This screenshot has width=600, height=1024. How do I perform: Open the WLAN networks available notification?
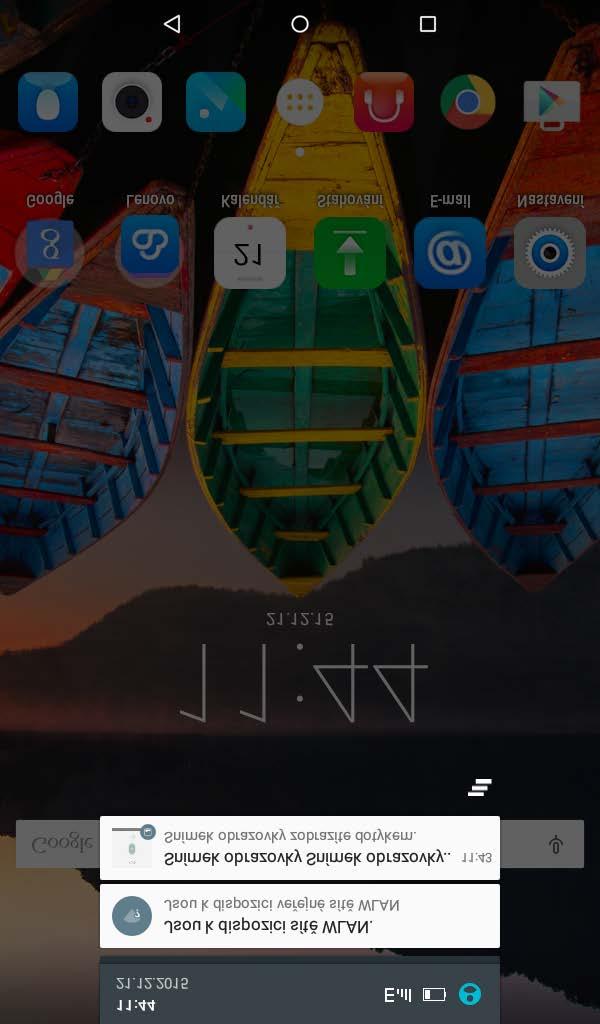300,915
